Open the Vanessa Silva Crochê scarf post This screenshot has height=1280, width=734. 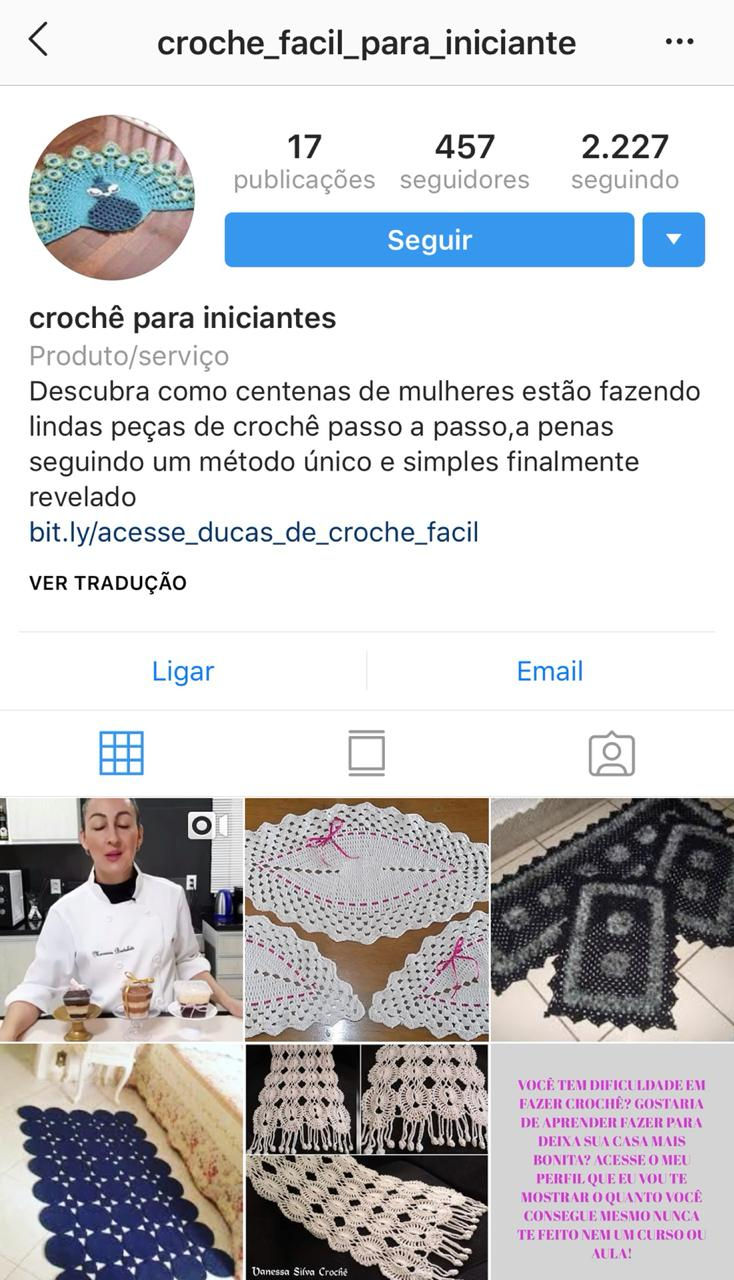[367, 1162]
